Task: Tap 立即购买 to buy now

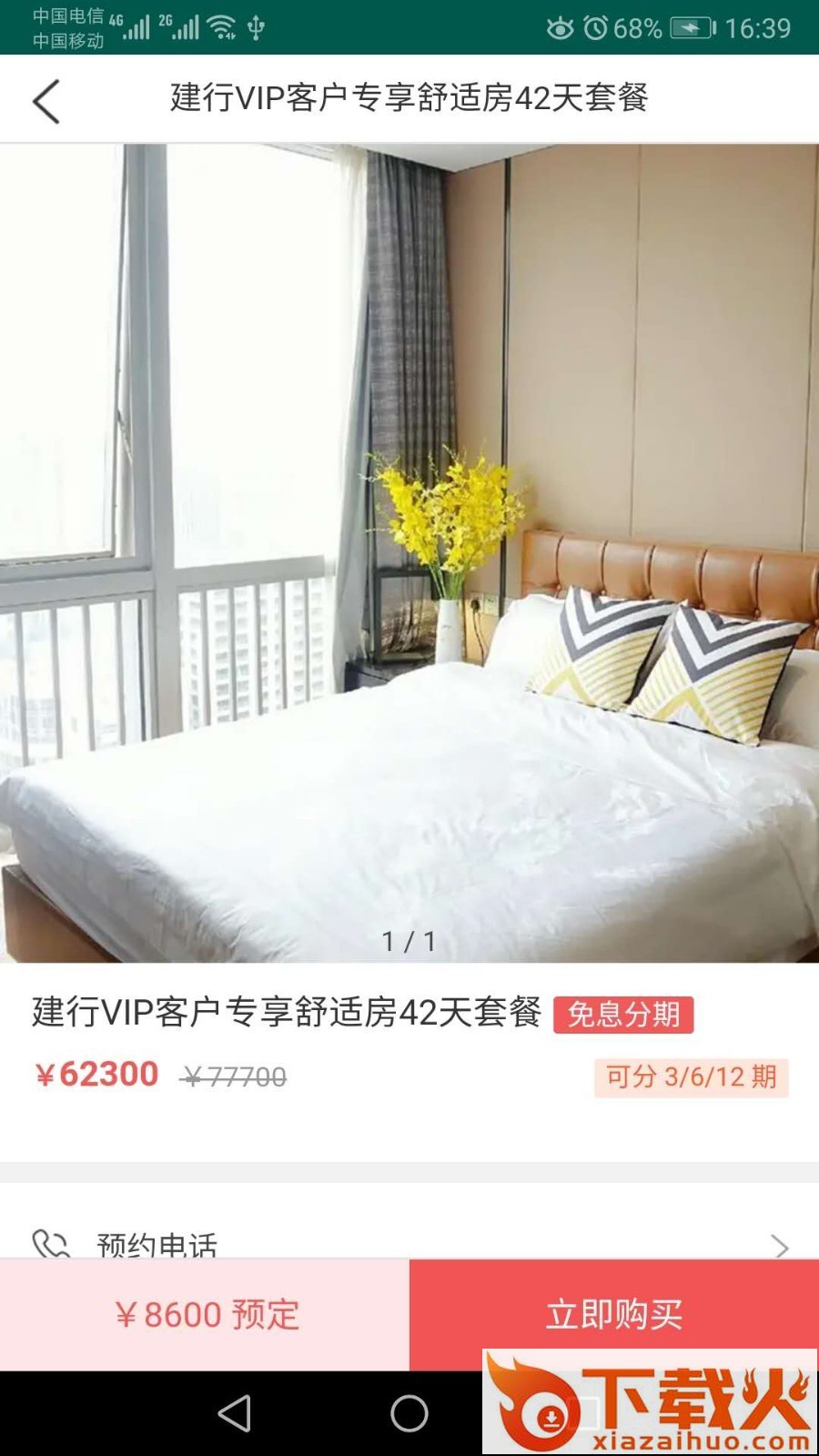Action: 614,1315
